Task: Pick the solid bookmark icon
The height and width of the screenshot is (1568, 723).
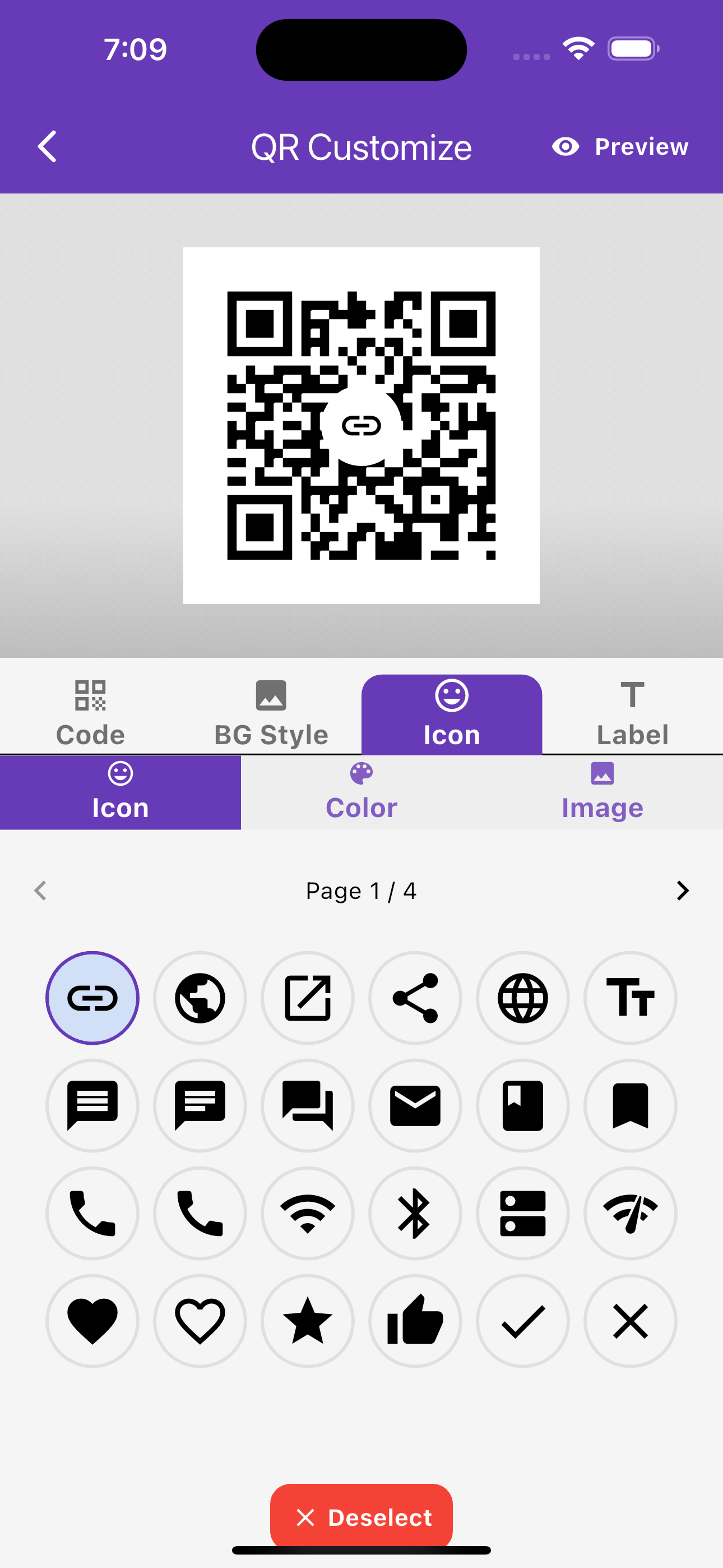Action: click(x=630, y=1105)
